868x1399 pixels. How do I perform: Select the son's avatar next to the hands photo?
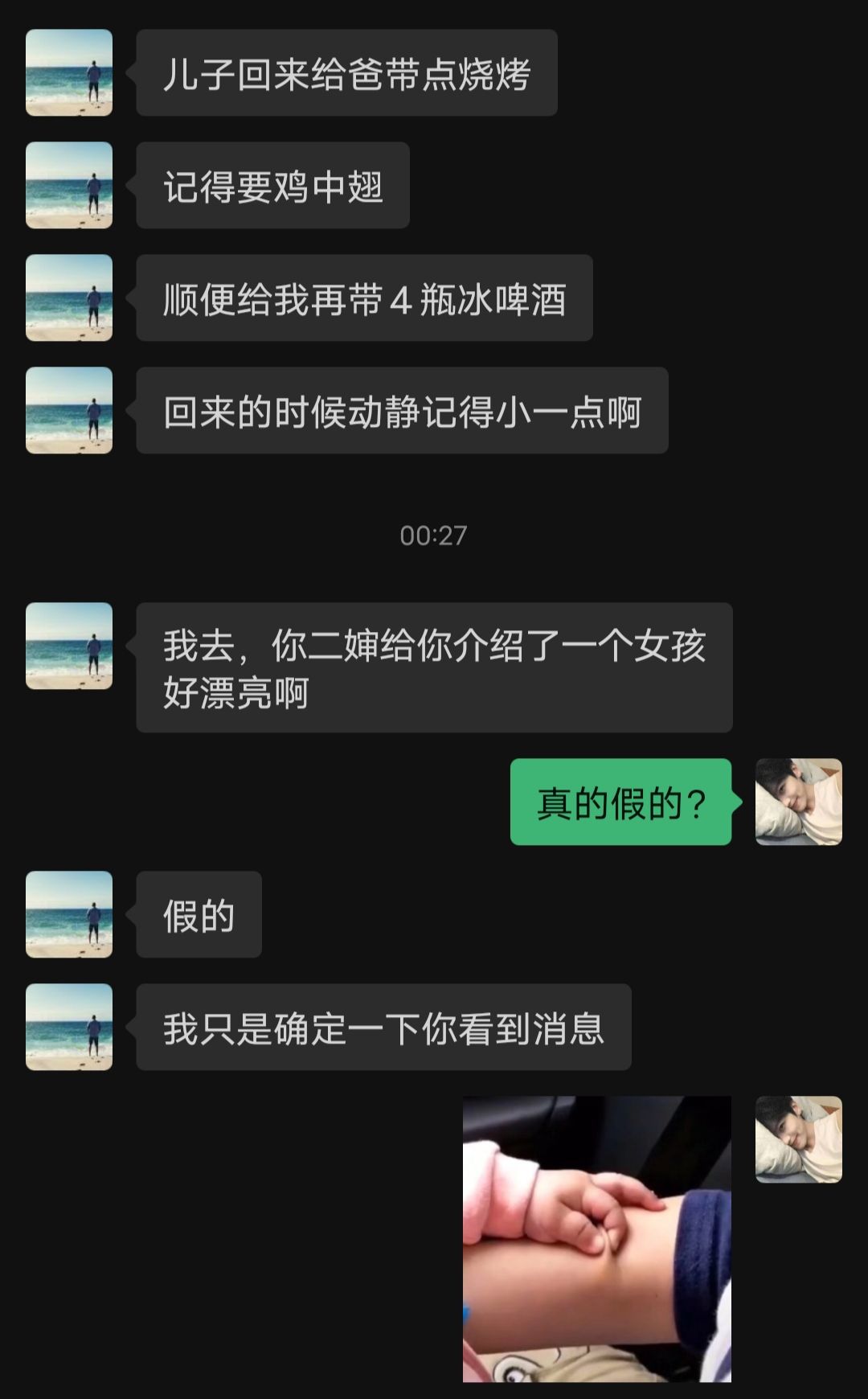click(x=799, y=1138)
